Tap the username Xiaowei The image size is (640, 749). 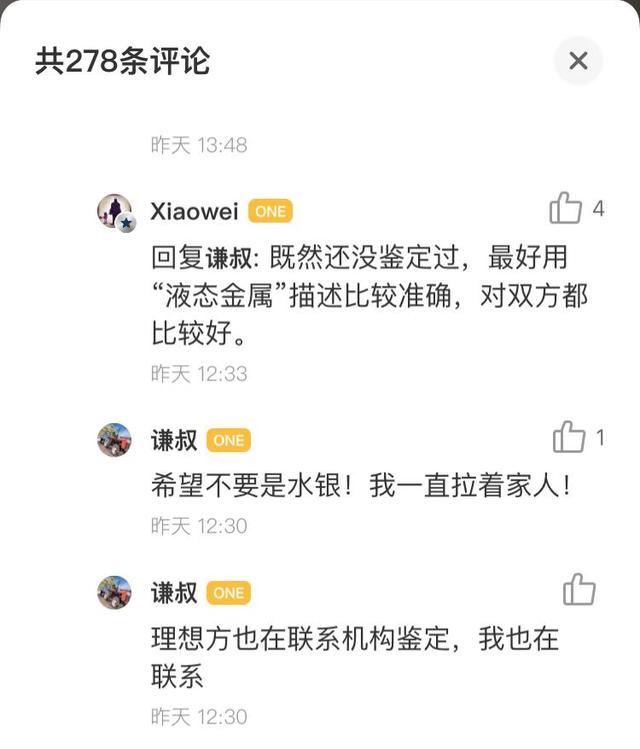pyautogui.click(x=194, y=211)
